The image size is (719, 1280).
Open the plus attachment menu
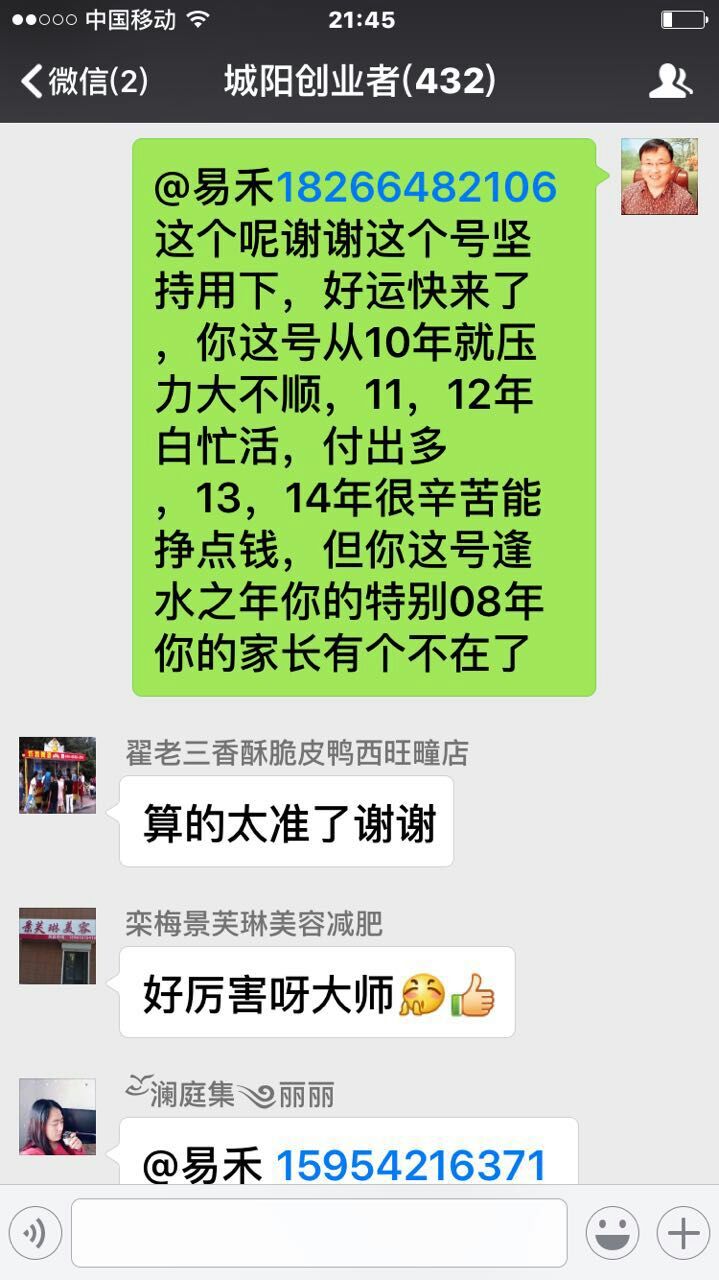684,1233
